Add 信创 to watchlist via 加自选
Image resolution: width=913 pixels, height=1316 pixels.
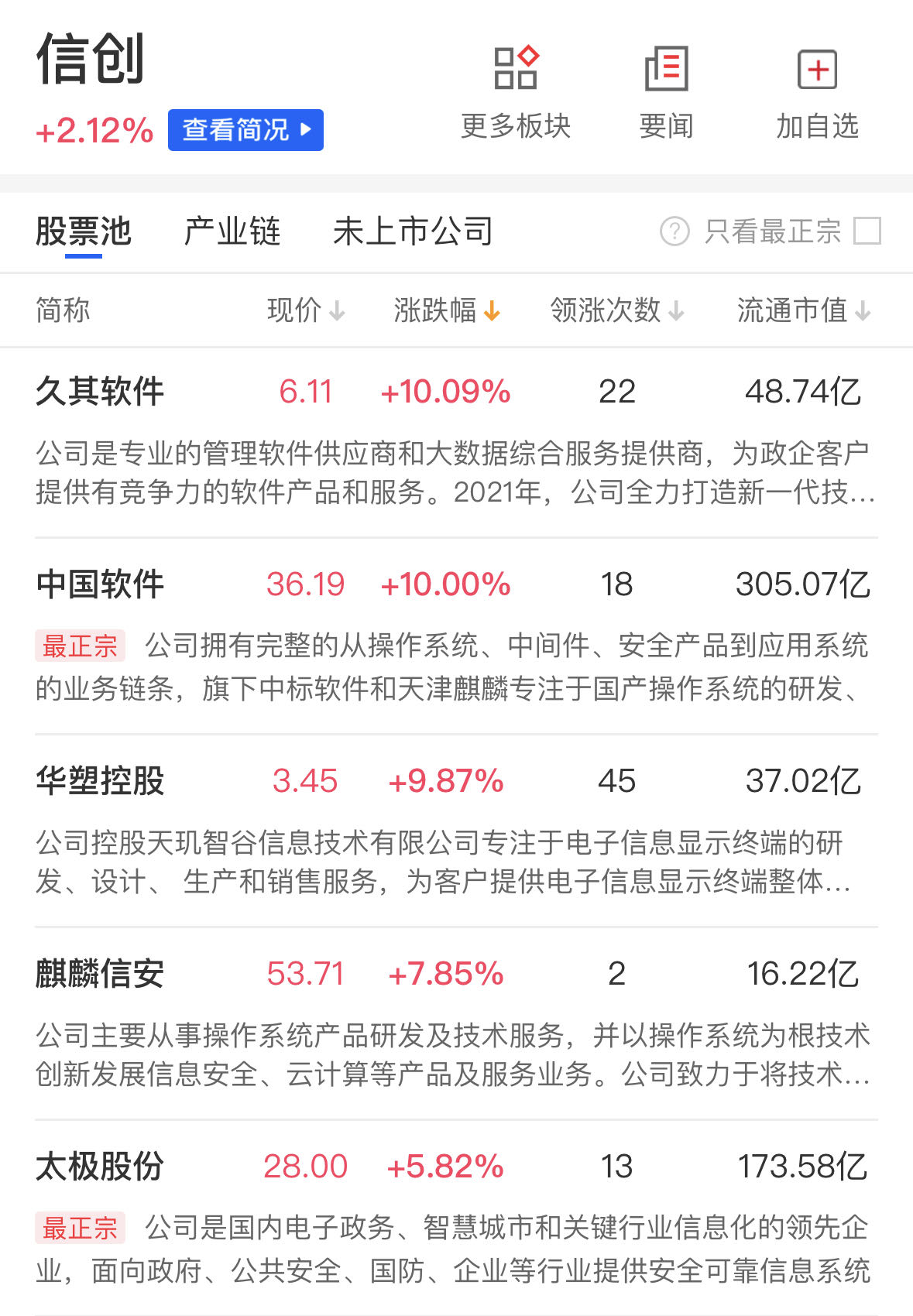[818, 93]
